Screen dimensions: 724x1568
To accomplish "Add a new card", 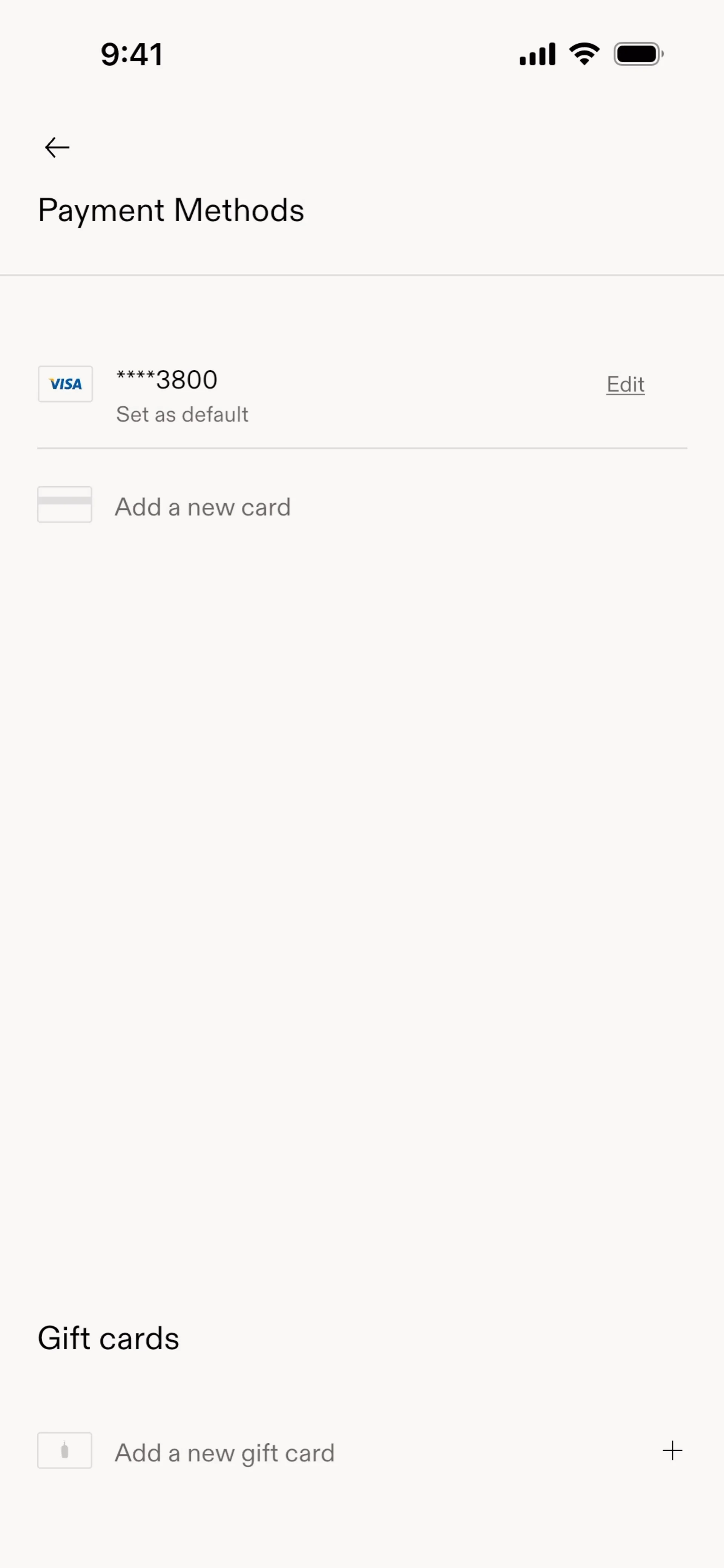I will coord(202,506).
